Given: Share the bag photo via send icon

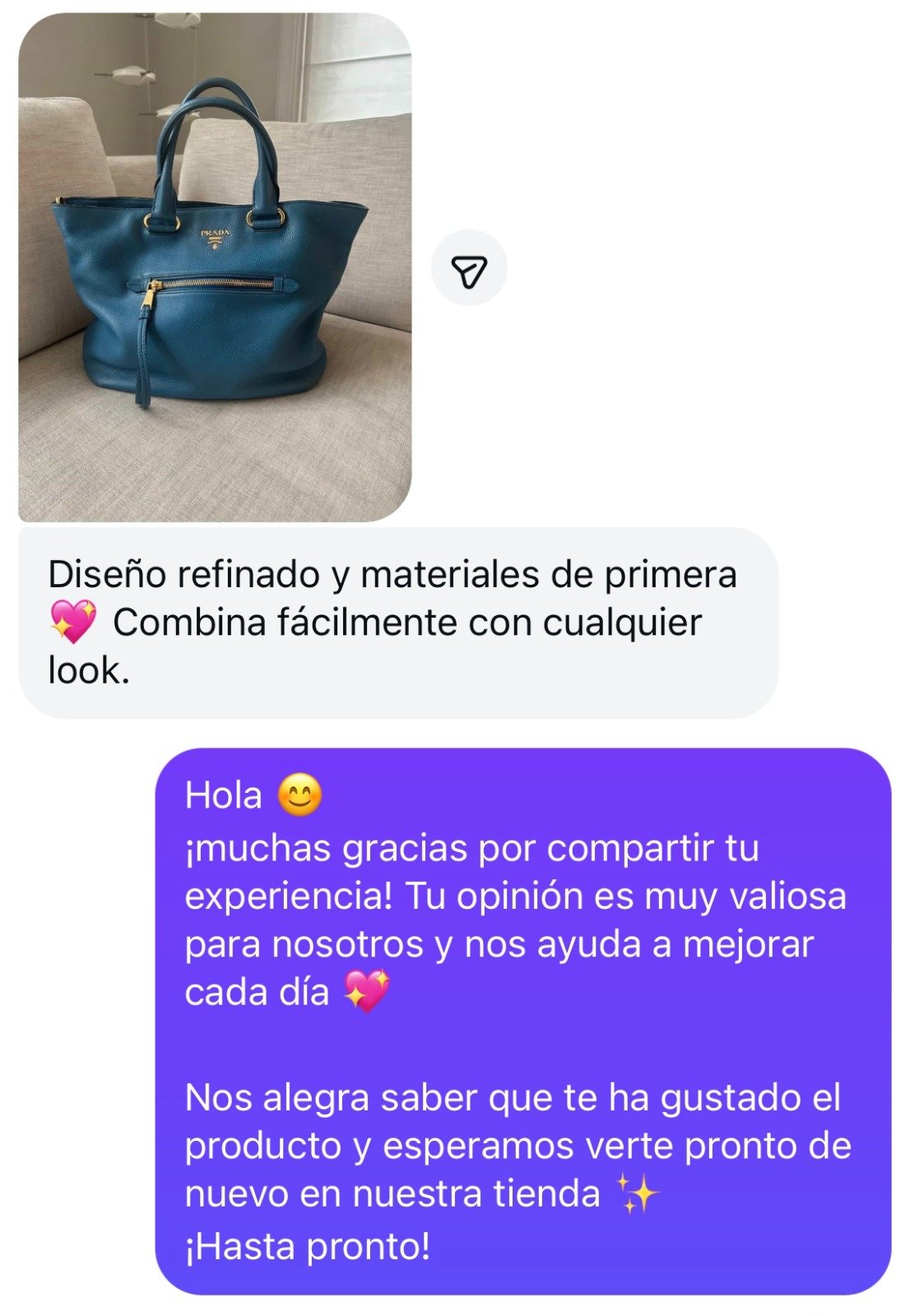Looking at the screenshot, I should click(469, 268).
